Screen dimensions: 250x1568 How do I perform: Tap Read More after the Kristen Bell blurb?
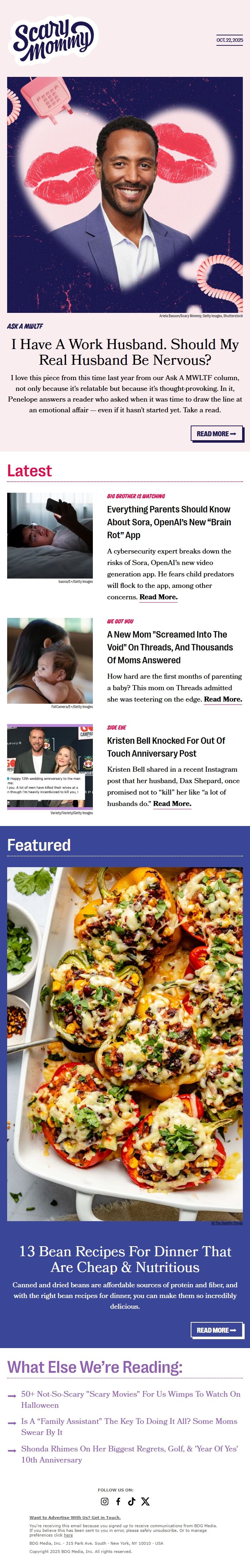pyautogui.click(x=172, y=803)
